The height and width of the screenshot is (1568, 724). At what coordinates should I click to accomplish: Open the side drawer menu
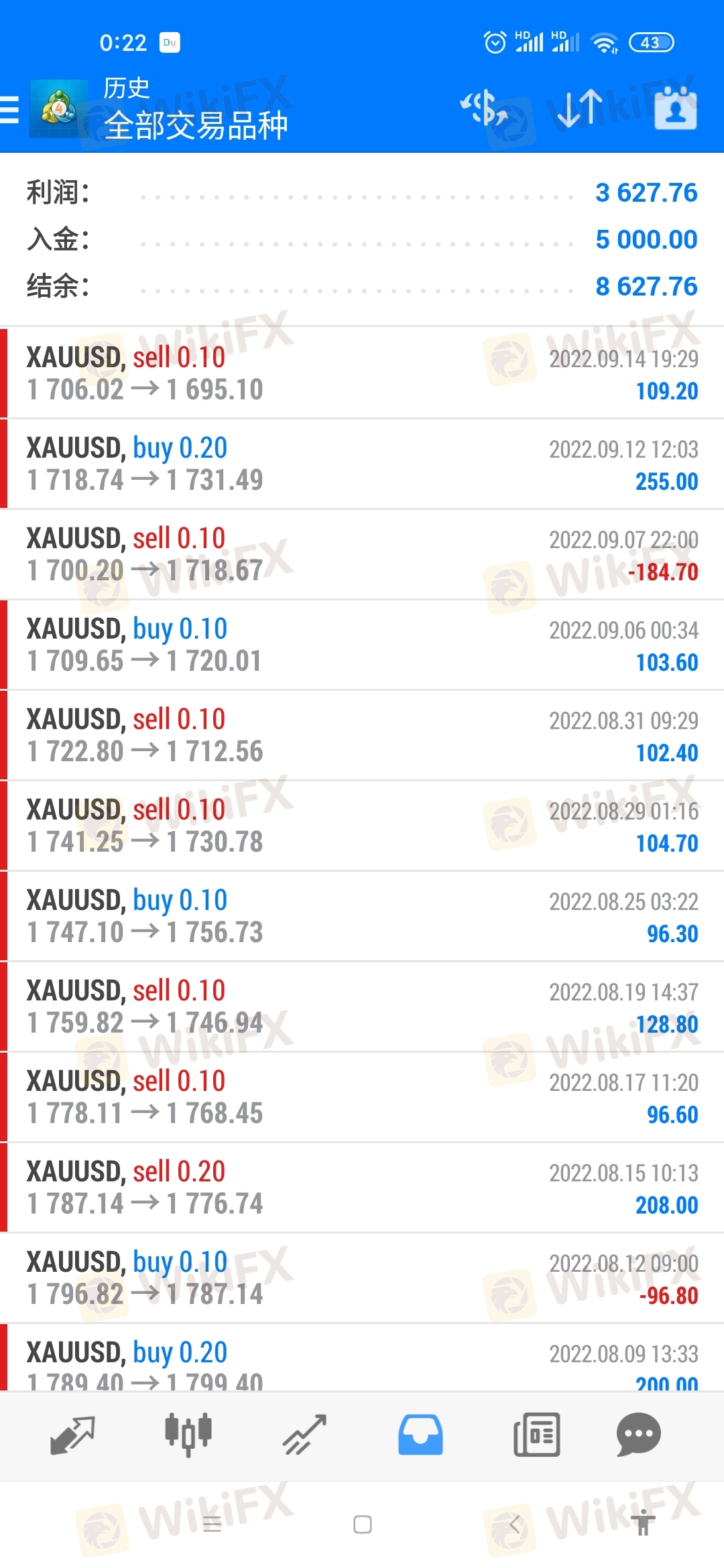(x=11, y=109)
